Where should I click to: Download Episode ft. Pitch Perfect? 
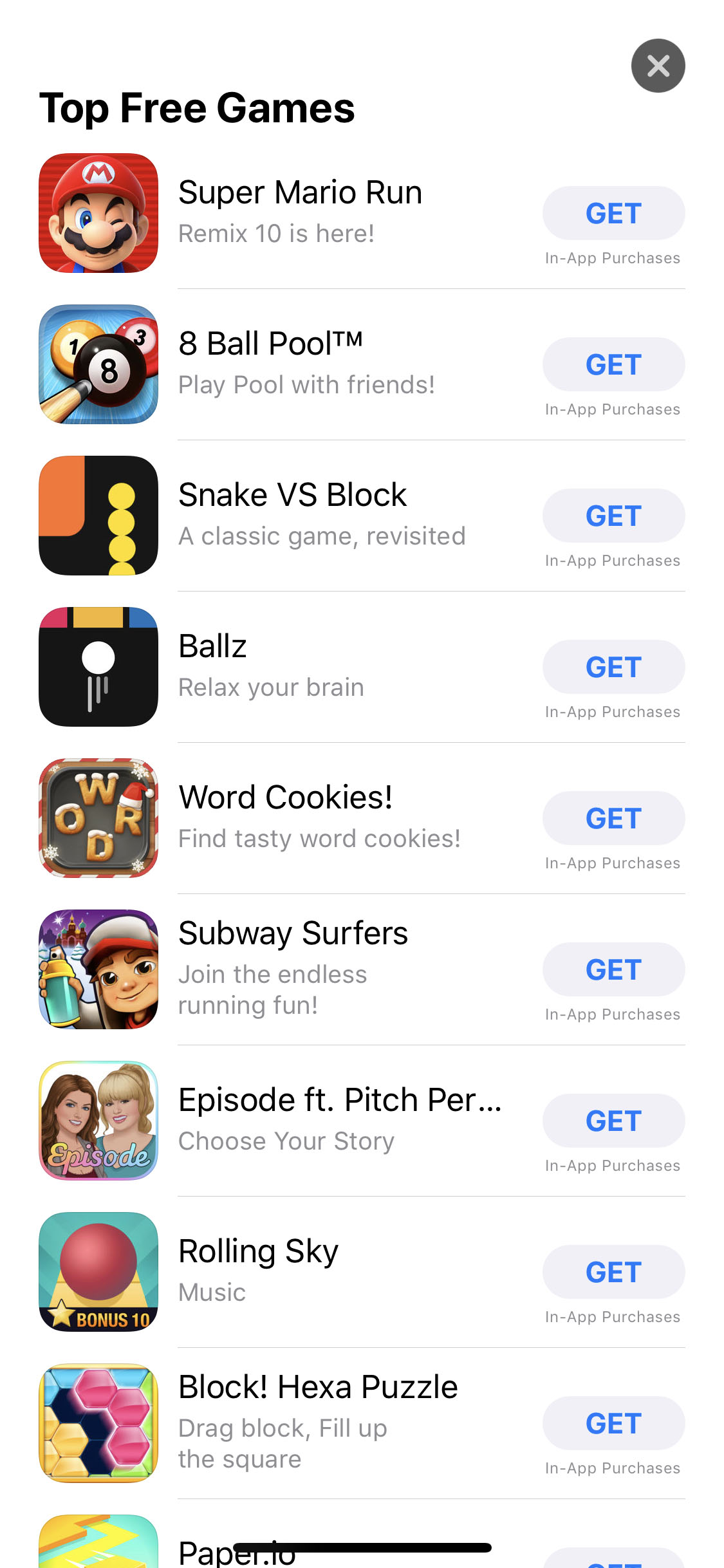pyautogui.click(x=613, y=1121)
